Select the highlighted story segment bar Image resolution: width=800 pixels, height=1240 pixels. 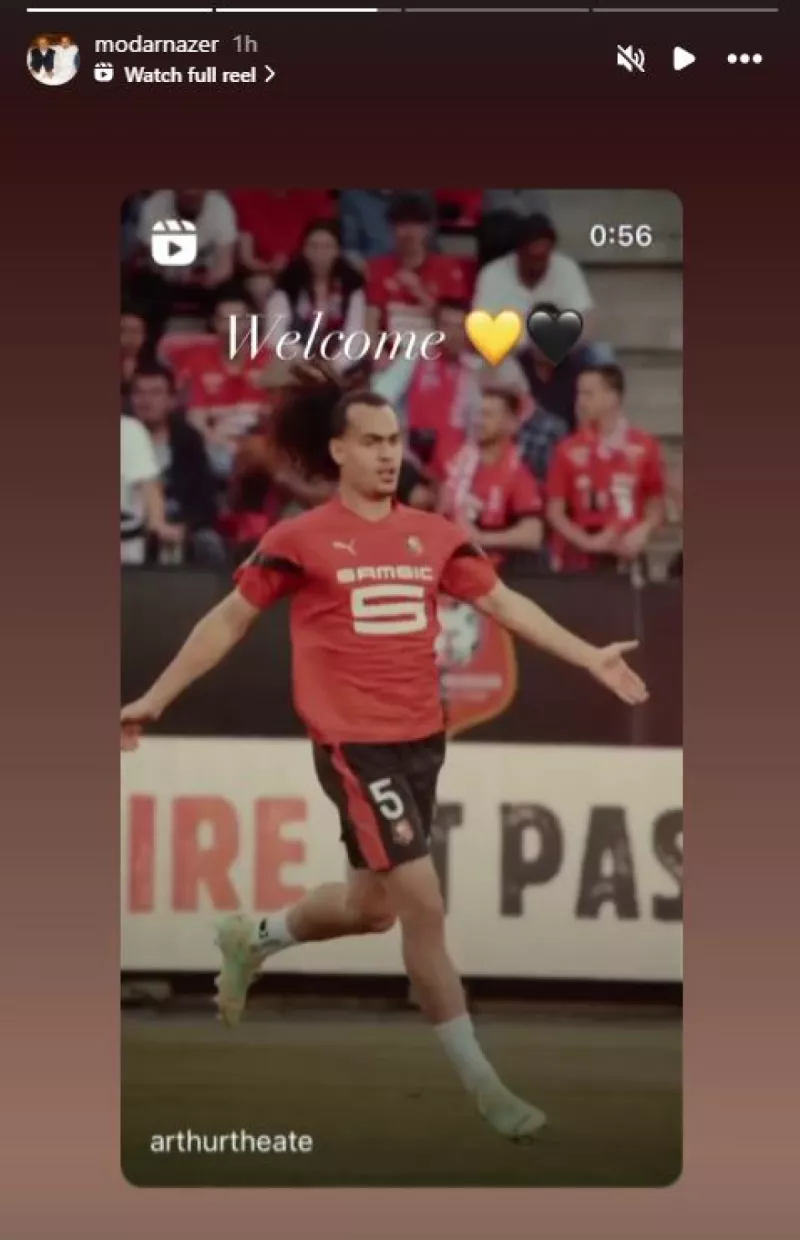[300, 8]
